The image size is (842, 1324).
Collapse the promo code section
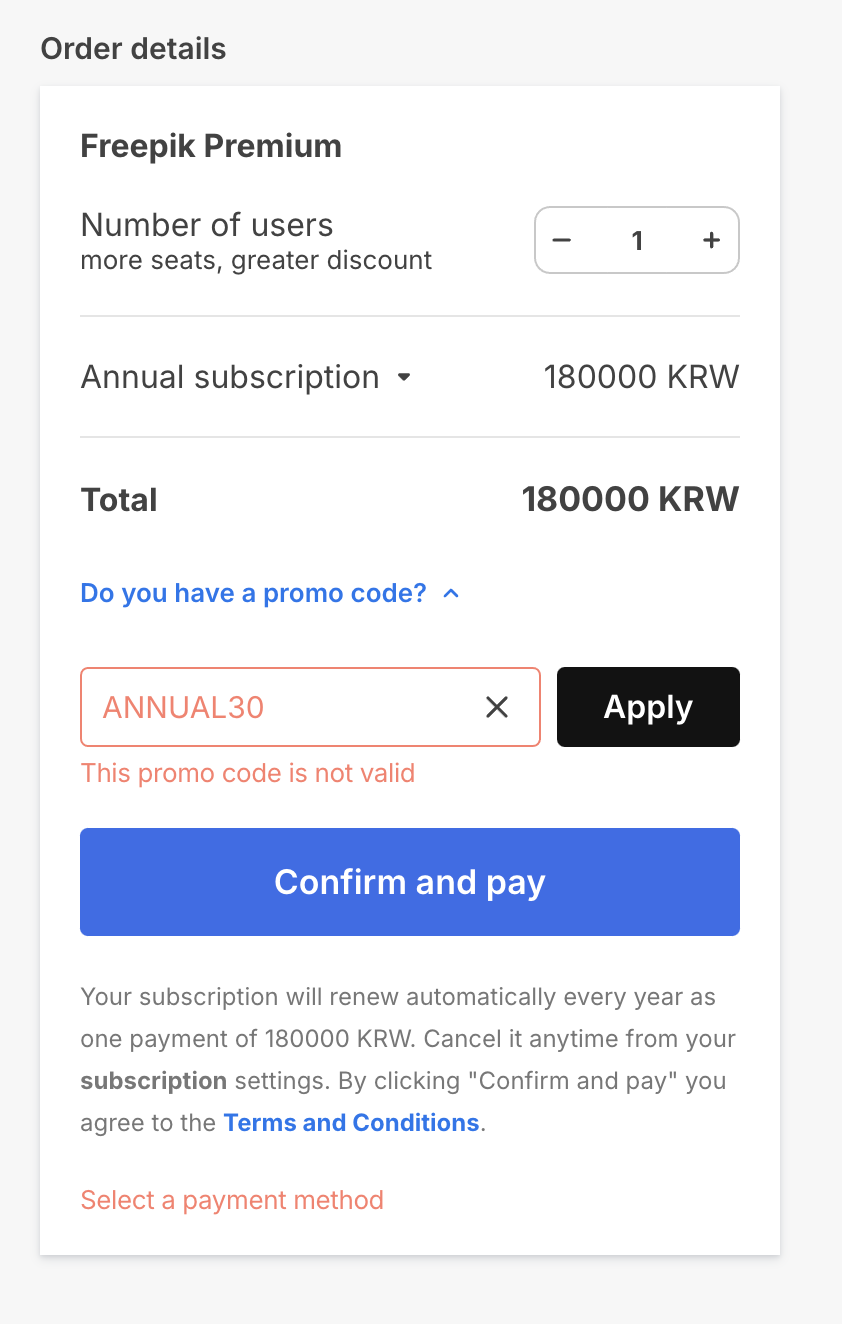(x=270, y=593)
